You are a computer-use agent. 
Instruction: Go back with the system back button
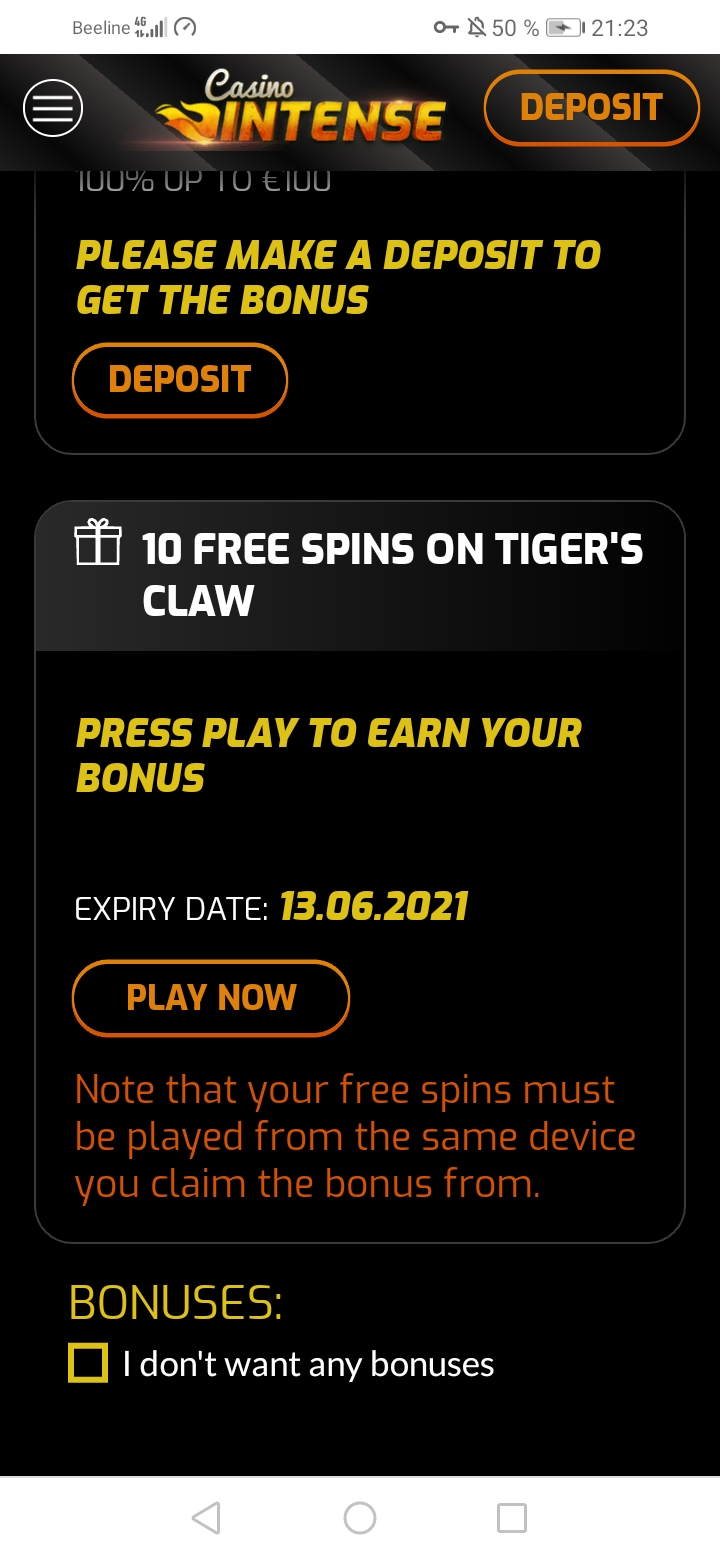click(x=206, y=1518)
